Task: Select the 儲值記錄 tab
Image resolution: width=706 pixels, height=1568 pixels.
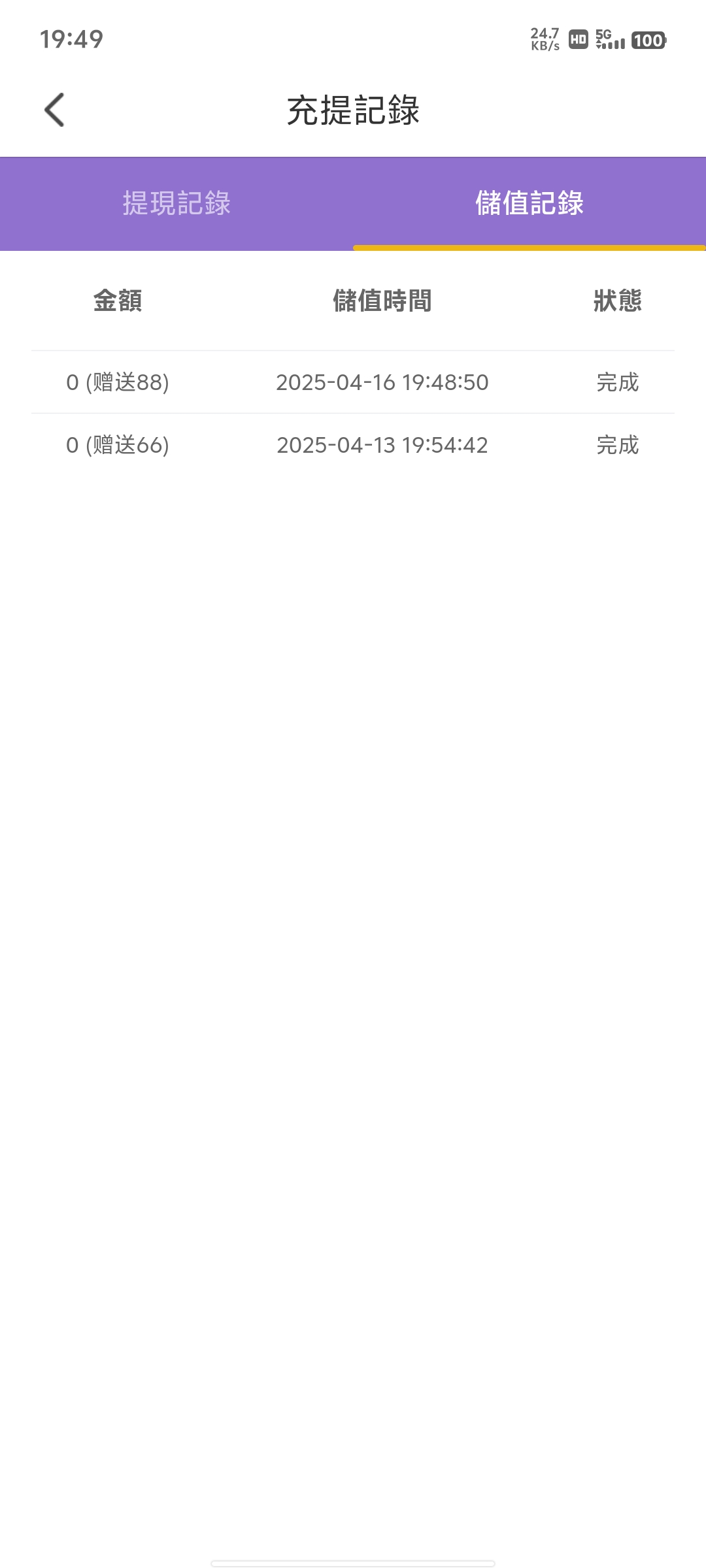Action: click(x=529, y=203)
